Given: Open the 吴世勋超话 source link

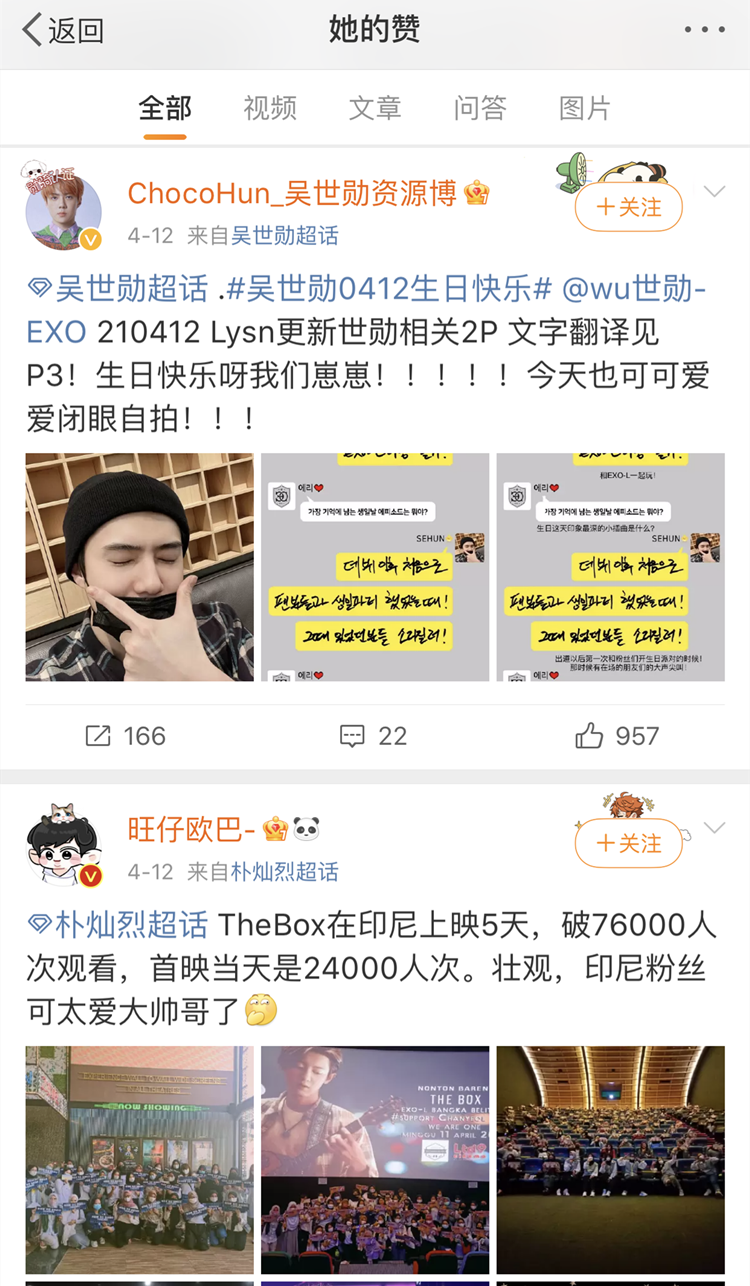Looking at the screenshot, I should point(284,236).
